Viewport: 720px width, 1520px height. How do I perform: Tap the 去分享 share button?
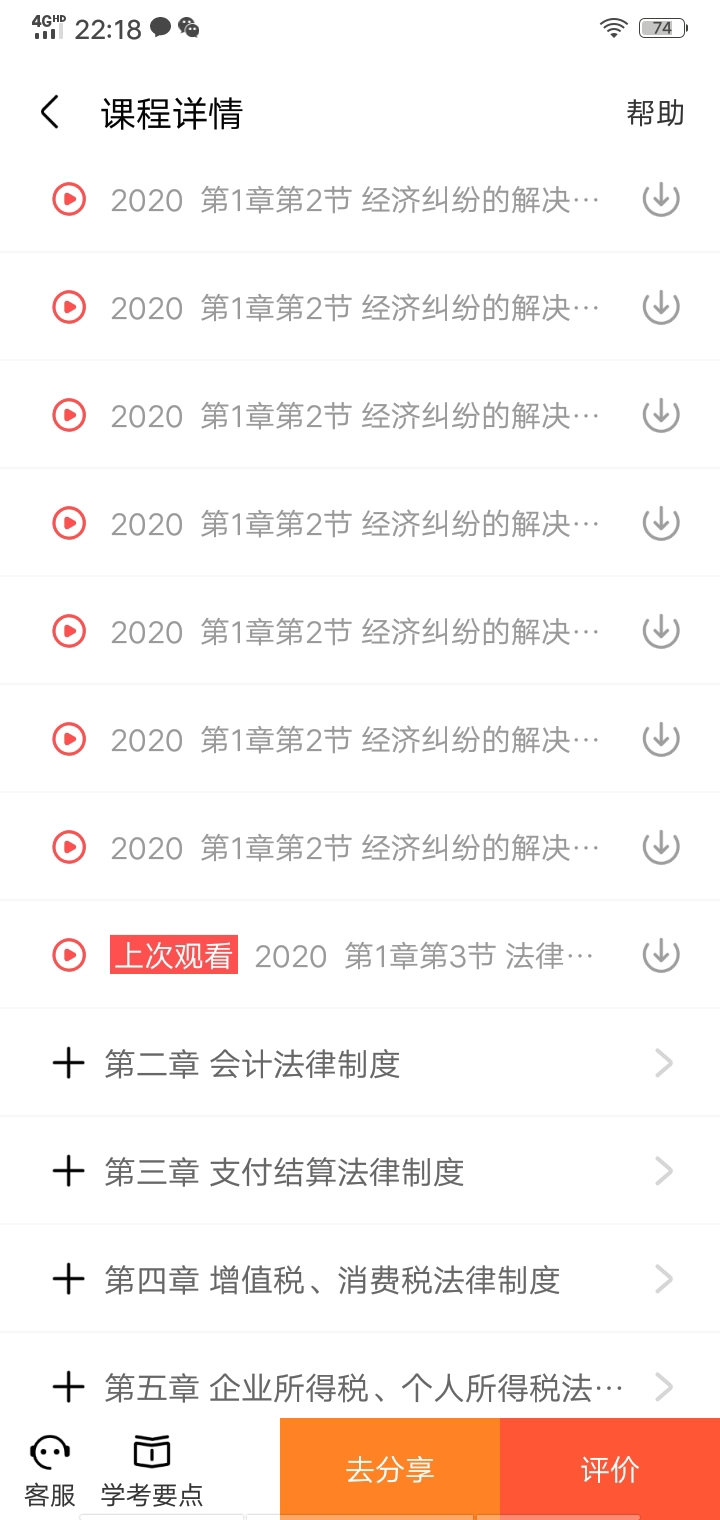390,1469
